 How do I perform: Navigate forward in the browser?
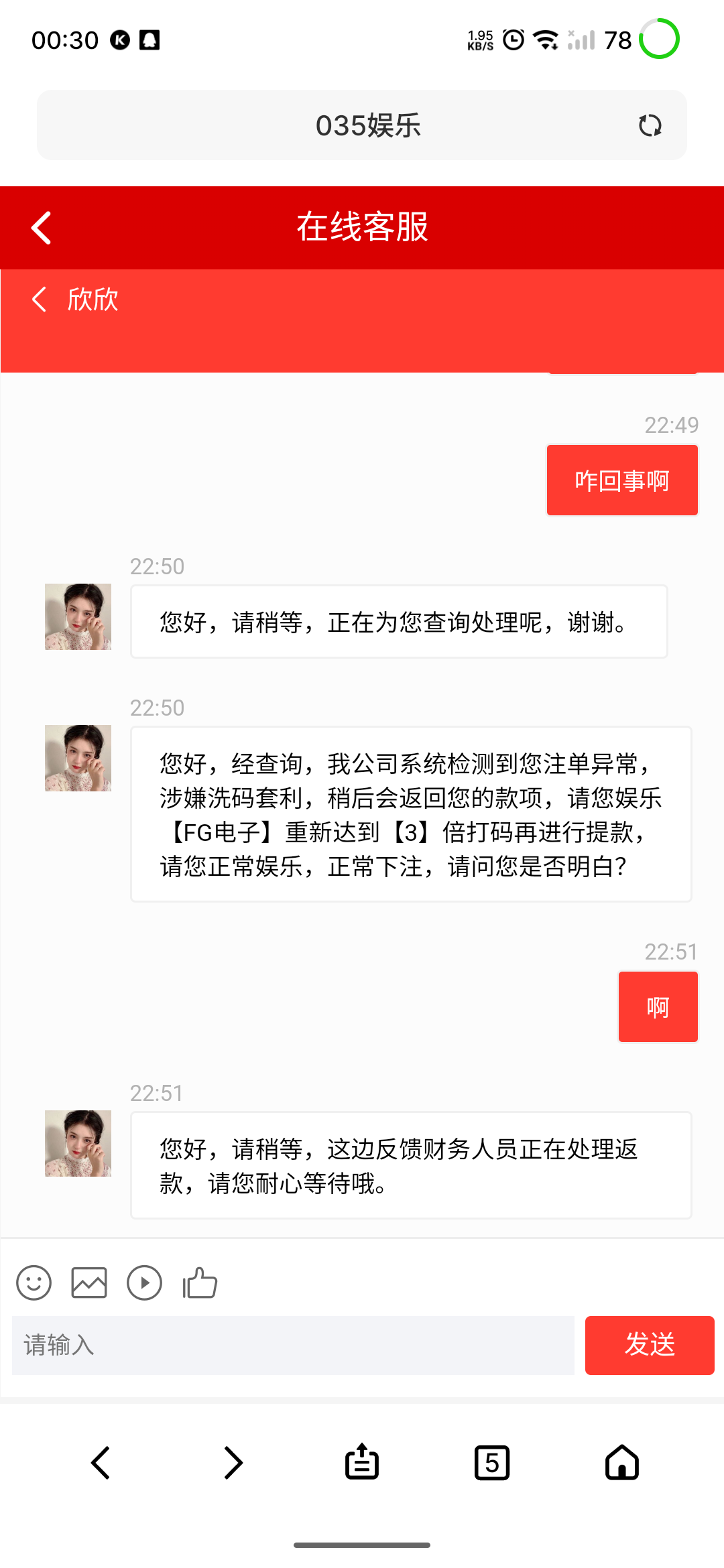coord(233,1462)
